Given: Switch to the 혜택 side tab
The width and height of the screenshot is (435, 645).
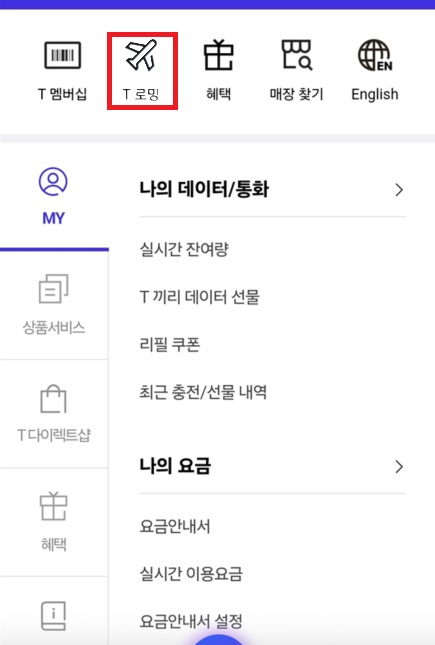Looking at the screenshot, I should pyautogui.click(x=54, y=522).
